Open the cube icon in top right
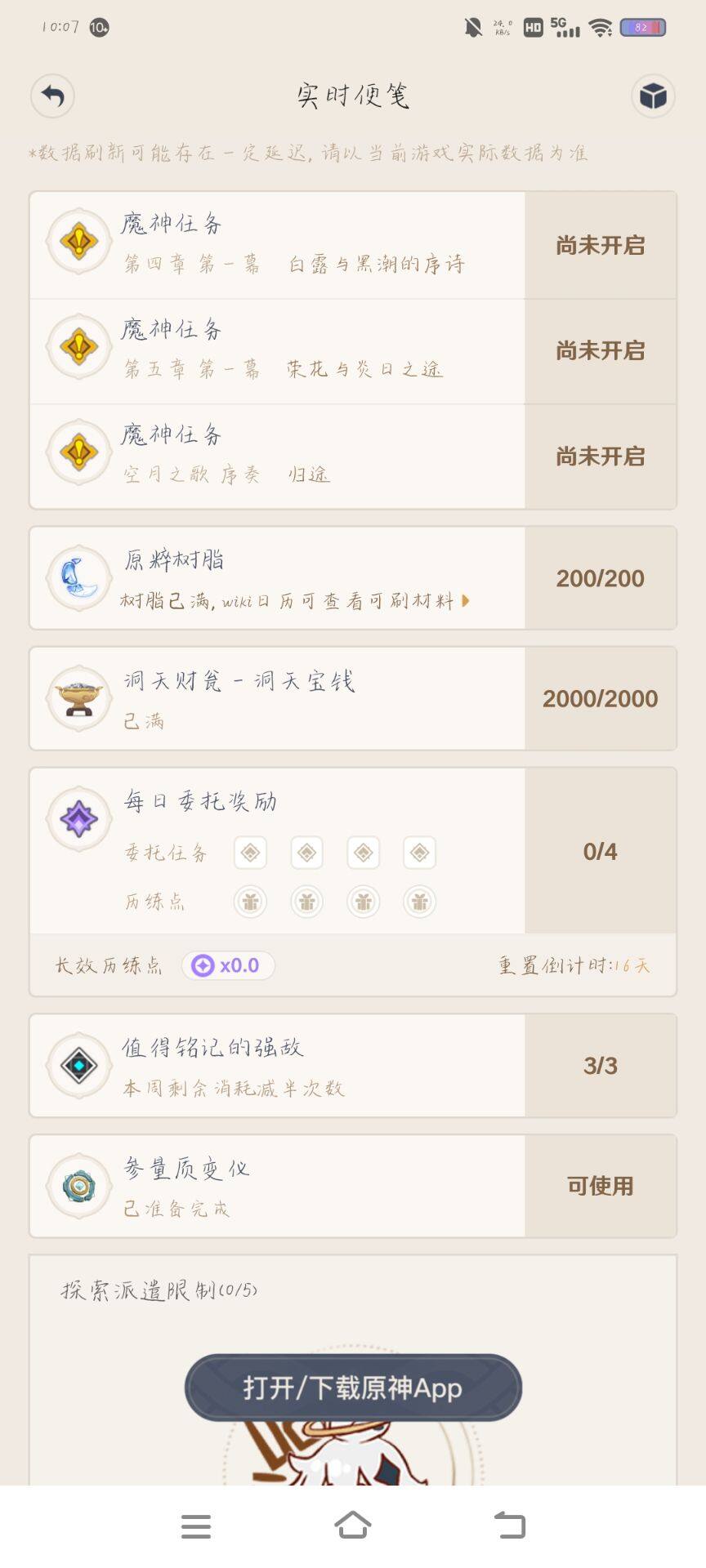 click(x=653, y=96)
